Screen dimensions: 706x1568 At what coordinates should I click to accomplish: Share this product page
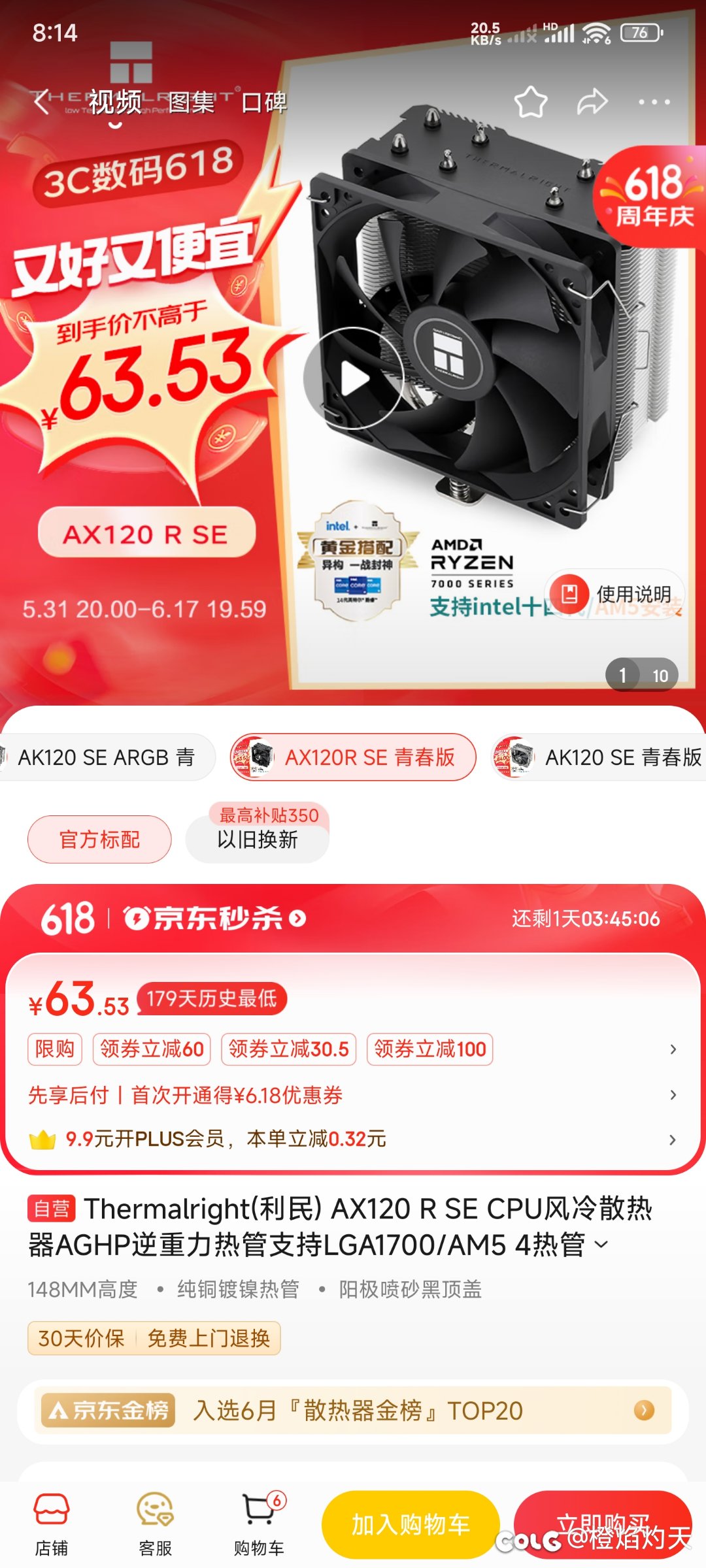click(592, 102)
